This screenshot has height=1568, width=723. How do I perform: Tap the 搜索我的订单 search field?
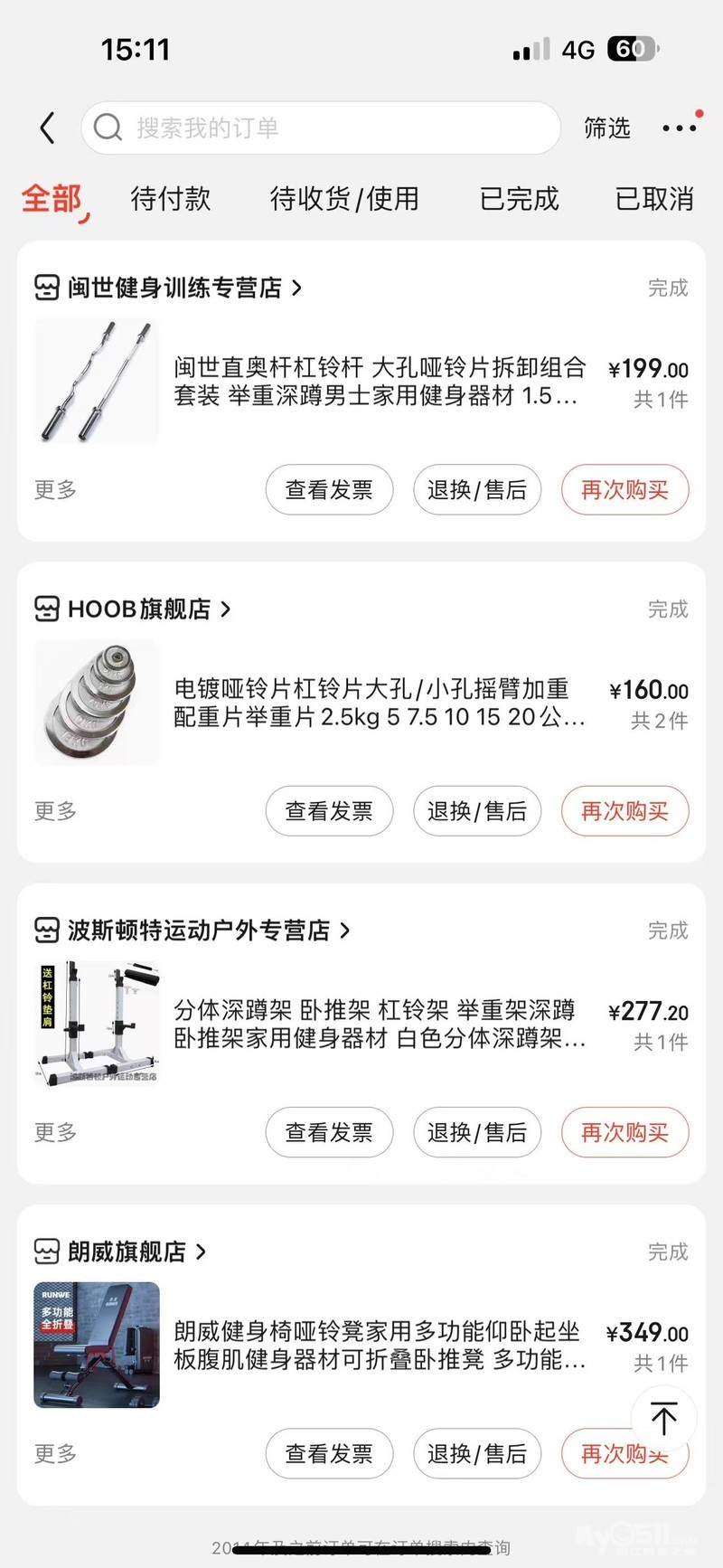coord(321,128)
